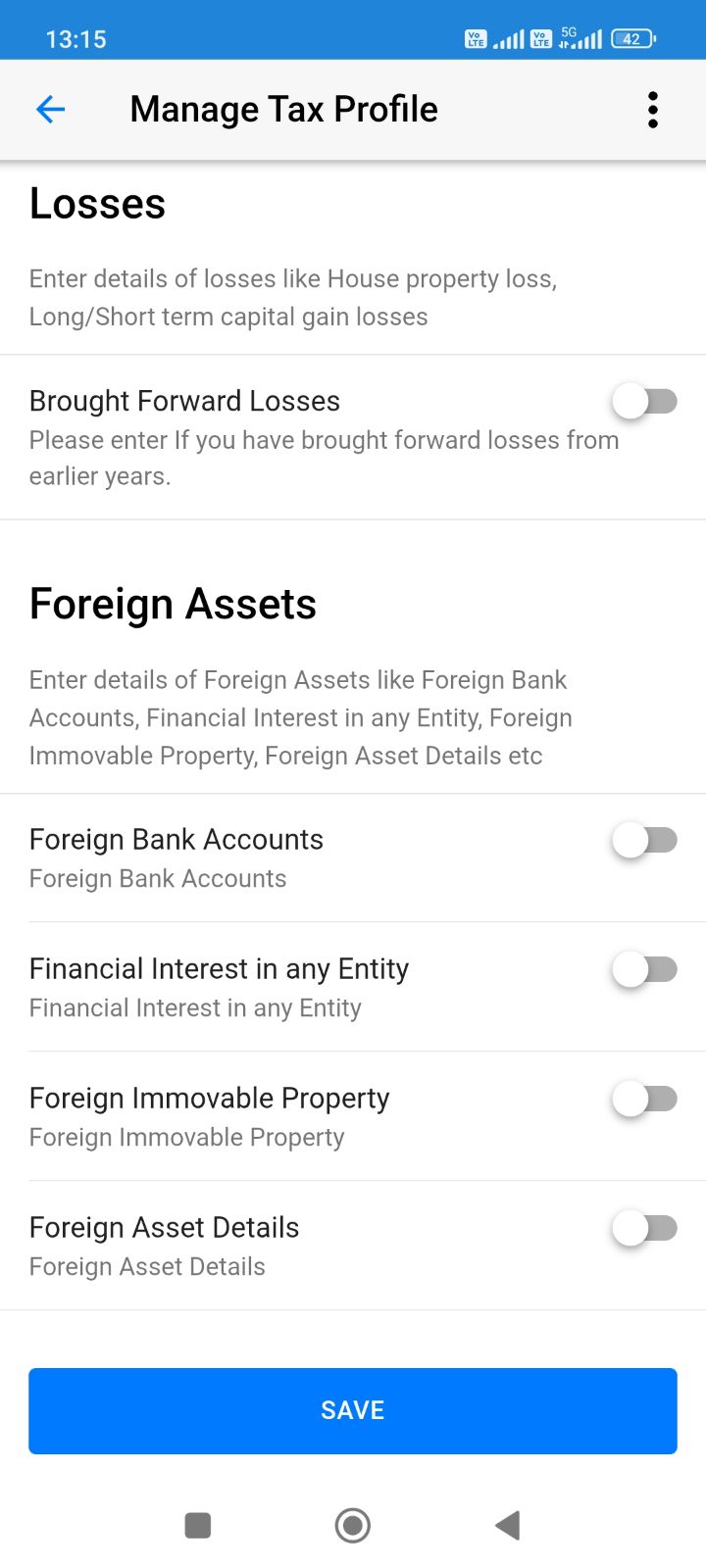Enable the Foreign Asset Details toggle
This screenshot has height=1568, width=706.
pos(644,1228)
